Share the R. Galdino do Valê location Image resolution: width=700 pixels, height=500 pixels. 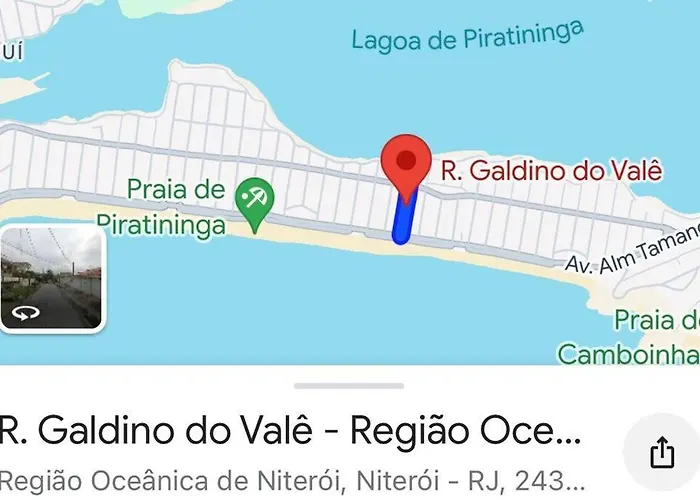[662, 453]
